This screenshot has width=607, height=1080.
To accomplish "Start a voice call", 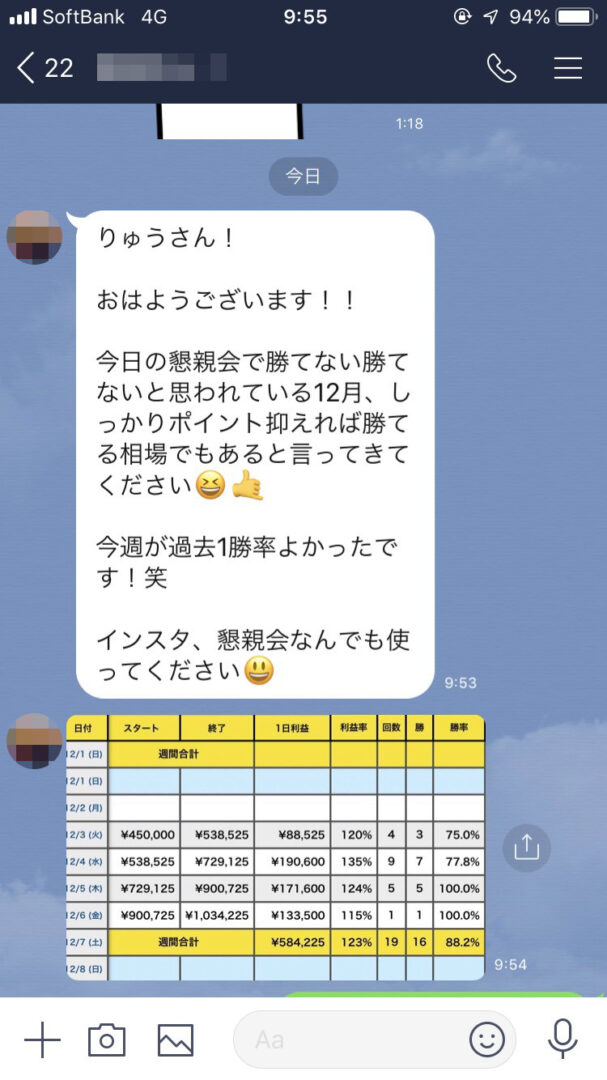I will [501, 68].
